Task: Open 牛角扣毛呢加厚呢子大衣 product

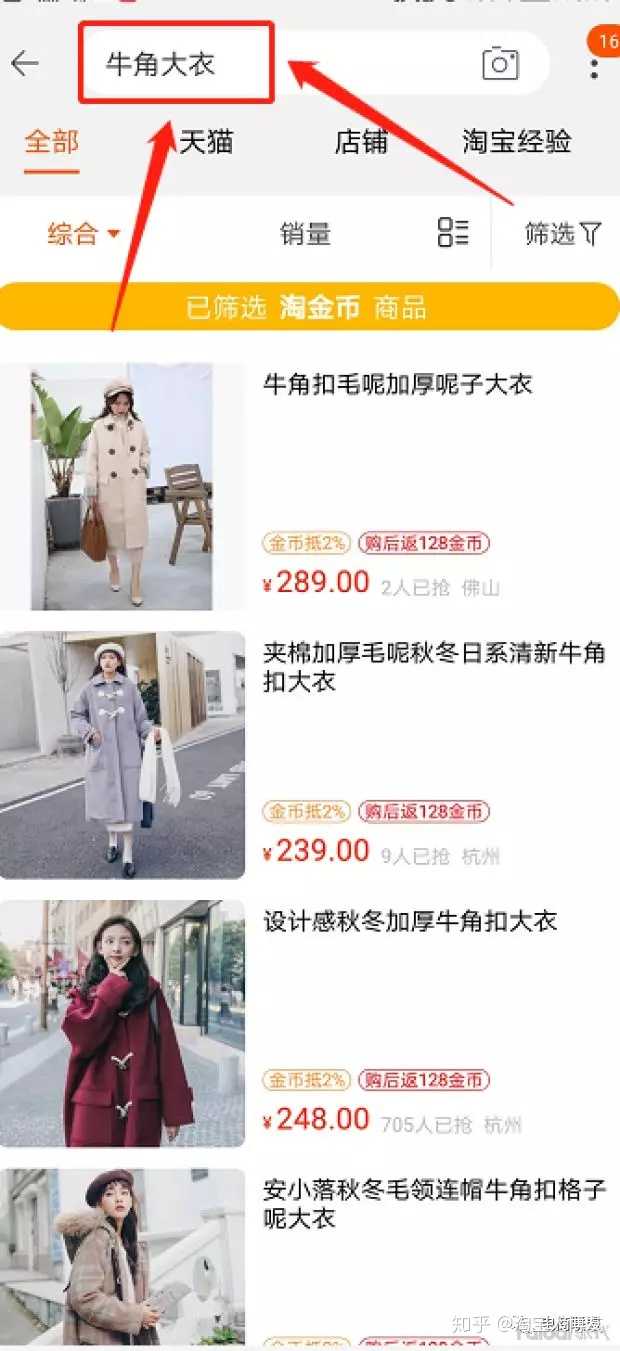Action: [398, 384]
